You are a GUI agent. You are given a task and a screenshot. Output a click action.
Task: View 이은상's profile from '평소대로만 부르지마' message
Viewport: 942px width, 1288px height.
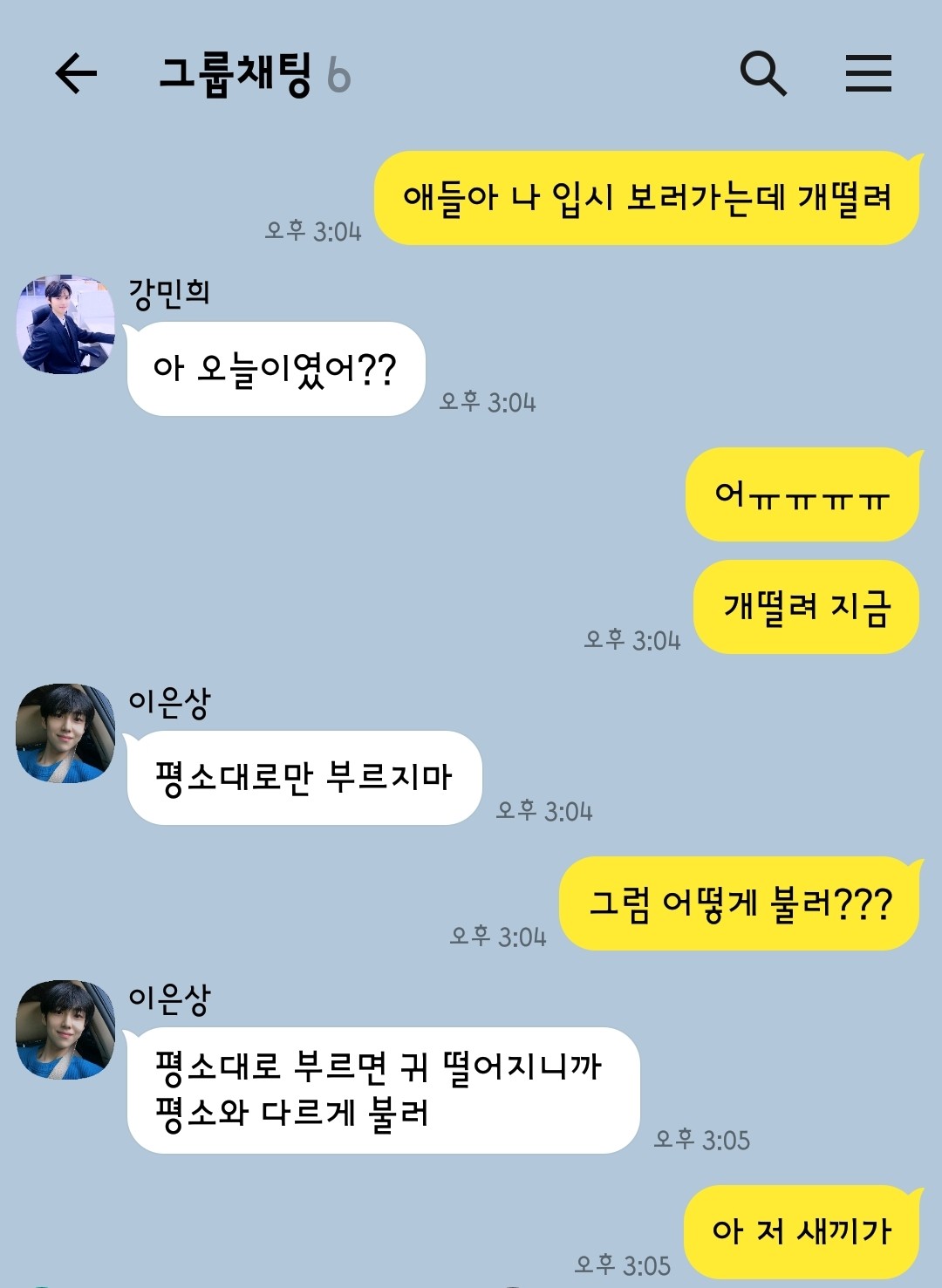(65, 733)
